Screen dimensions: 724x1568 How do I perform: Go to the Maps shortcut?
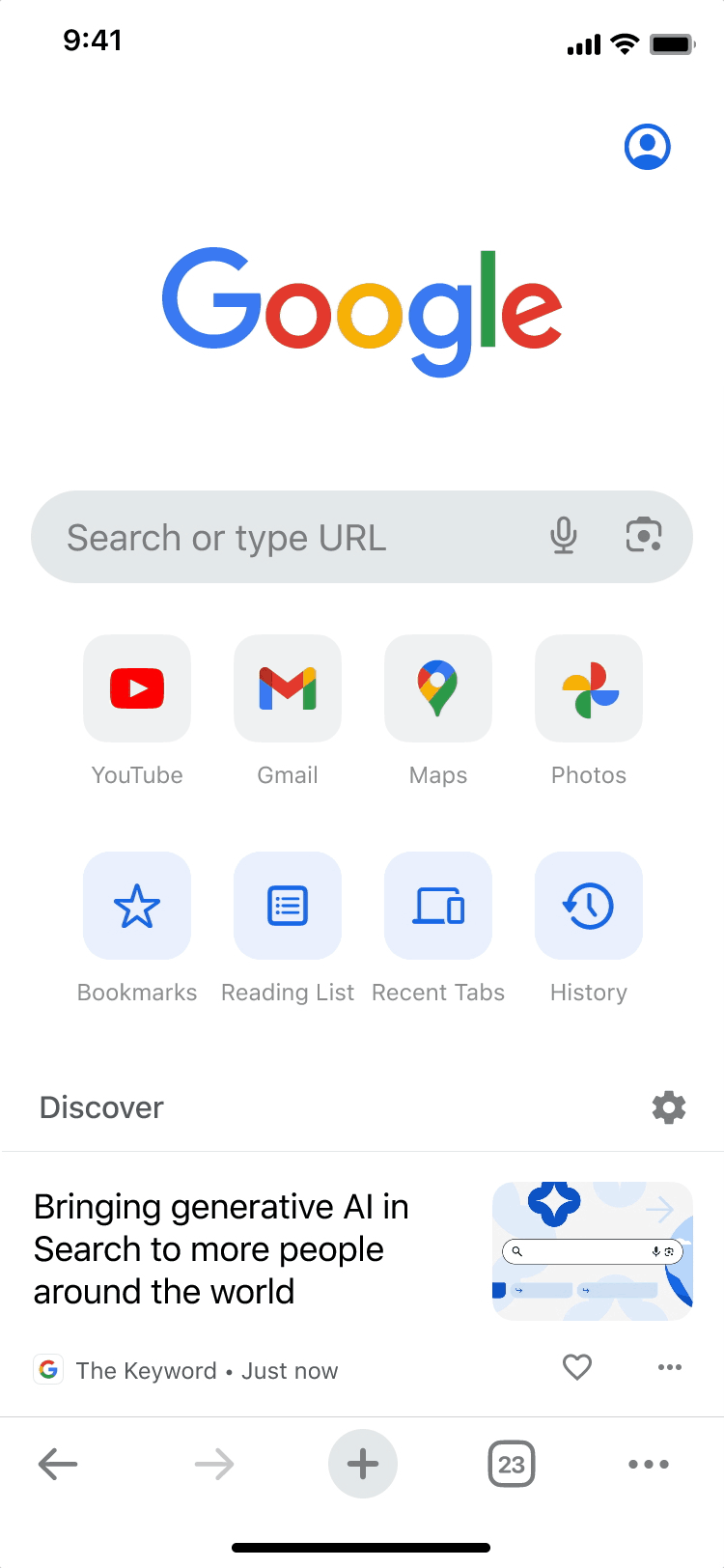coord(438,688)
